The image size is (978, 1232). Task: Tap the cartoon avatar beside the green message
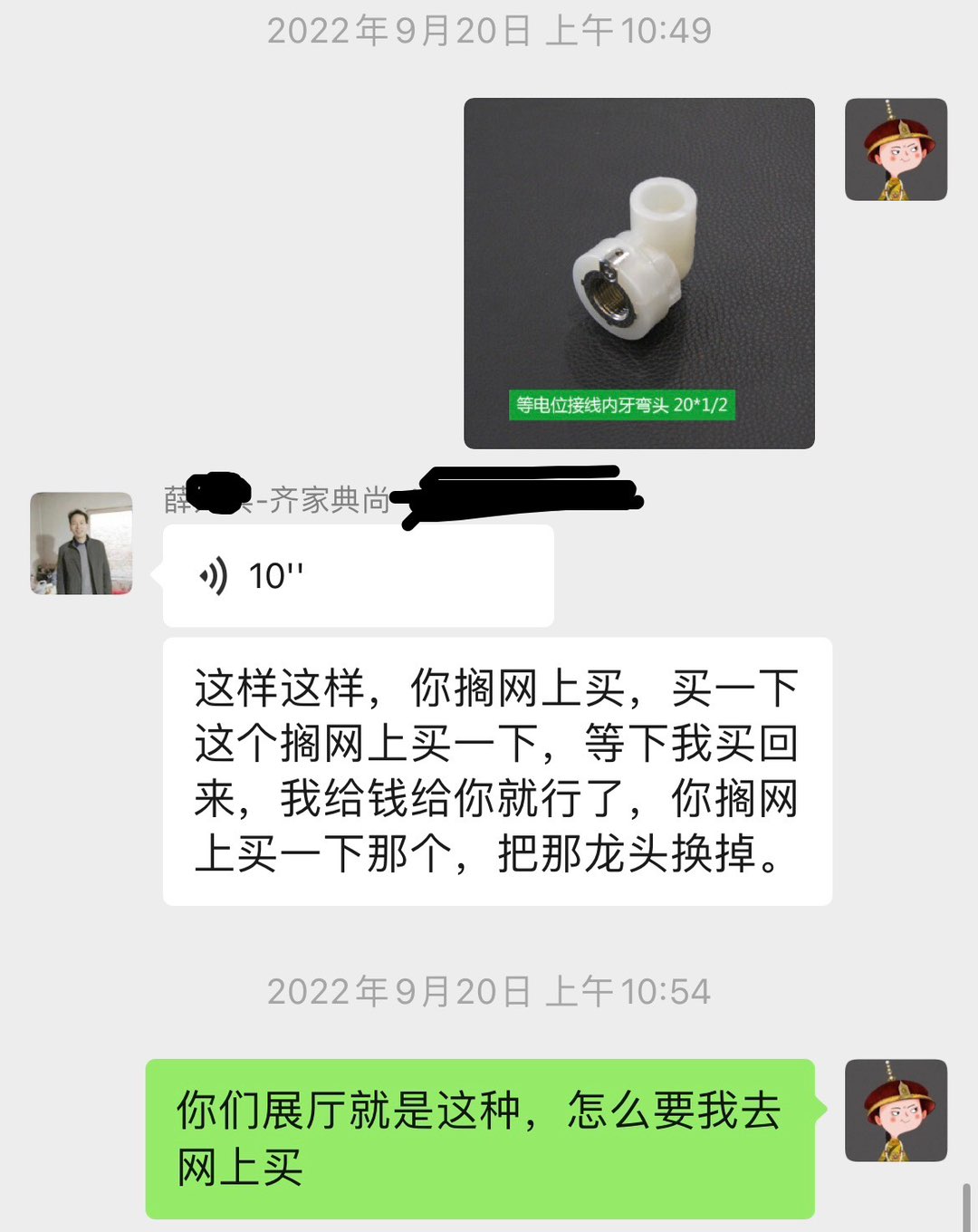tap(895, 1110)
